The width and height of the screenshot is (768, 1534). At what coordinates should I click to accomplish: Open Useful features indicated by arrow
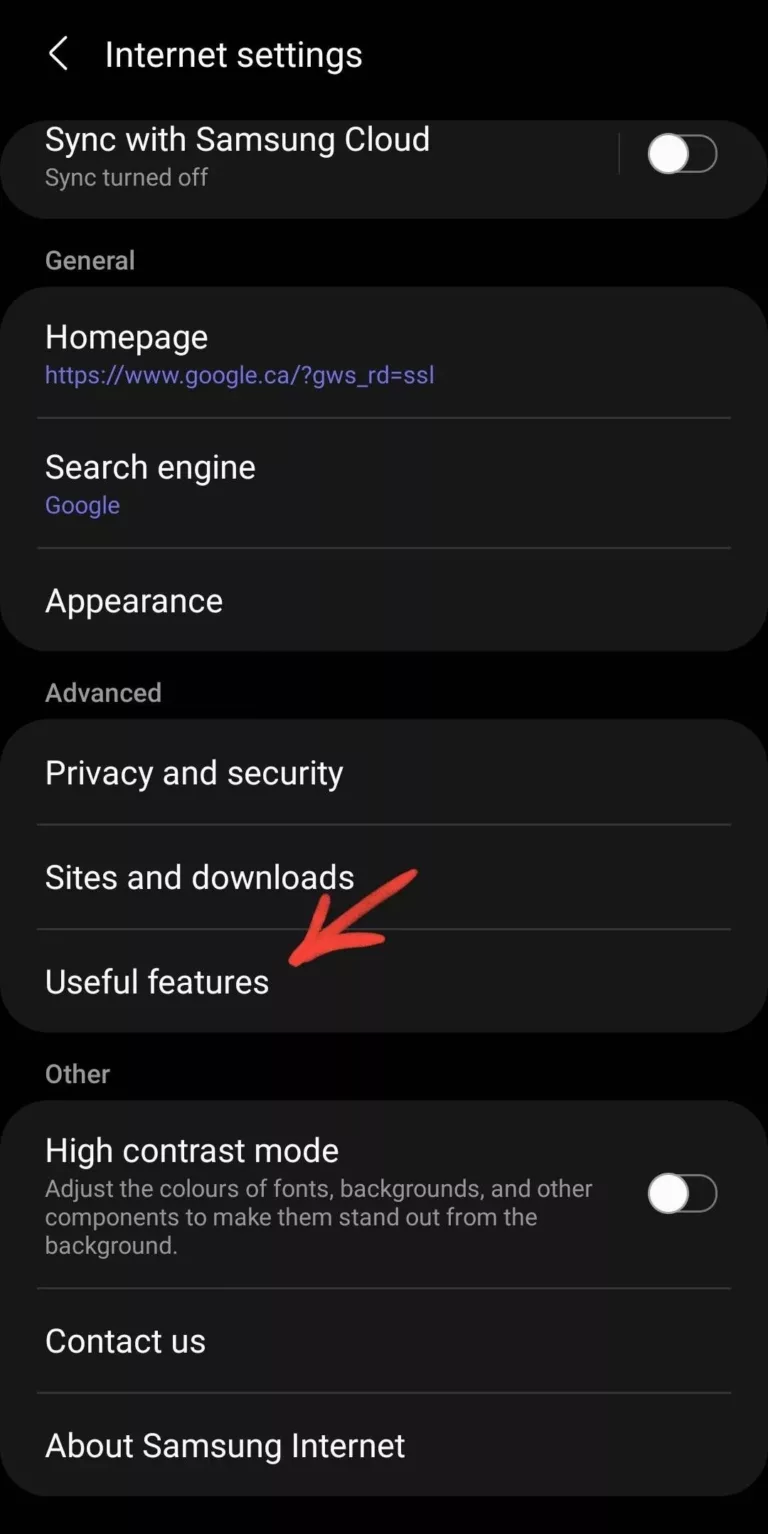pyautogui.click(x=156, y=982)
